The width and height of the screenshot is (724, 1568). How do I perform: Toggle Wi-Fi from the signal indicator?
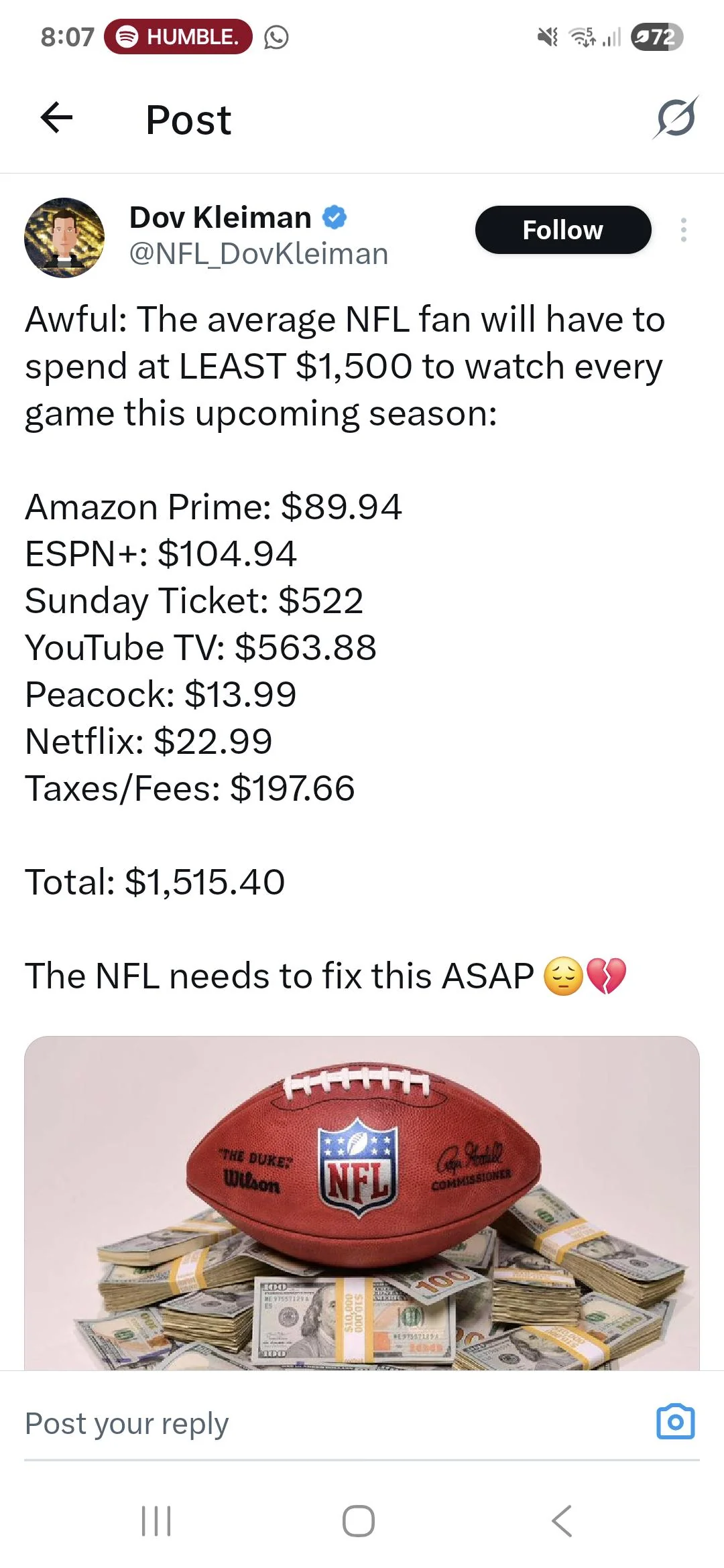581,38
